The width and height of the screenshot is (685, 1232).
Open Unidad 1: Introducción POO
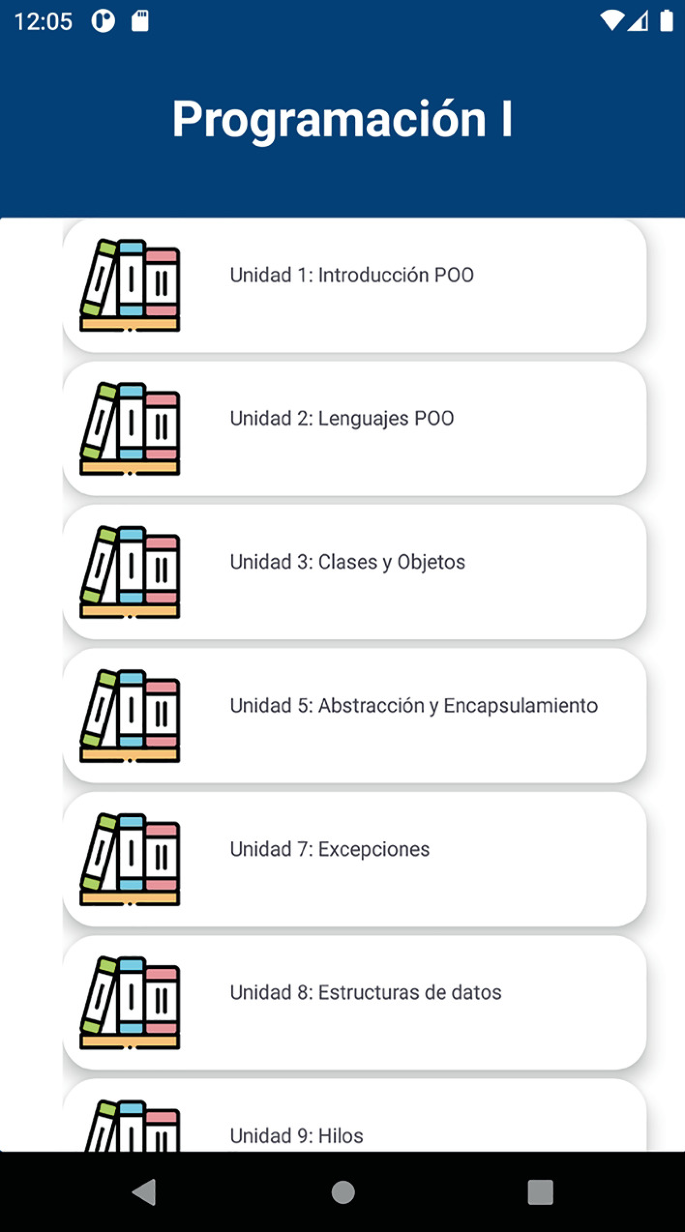tap(354, 285)
